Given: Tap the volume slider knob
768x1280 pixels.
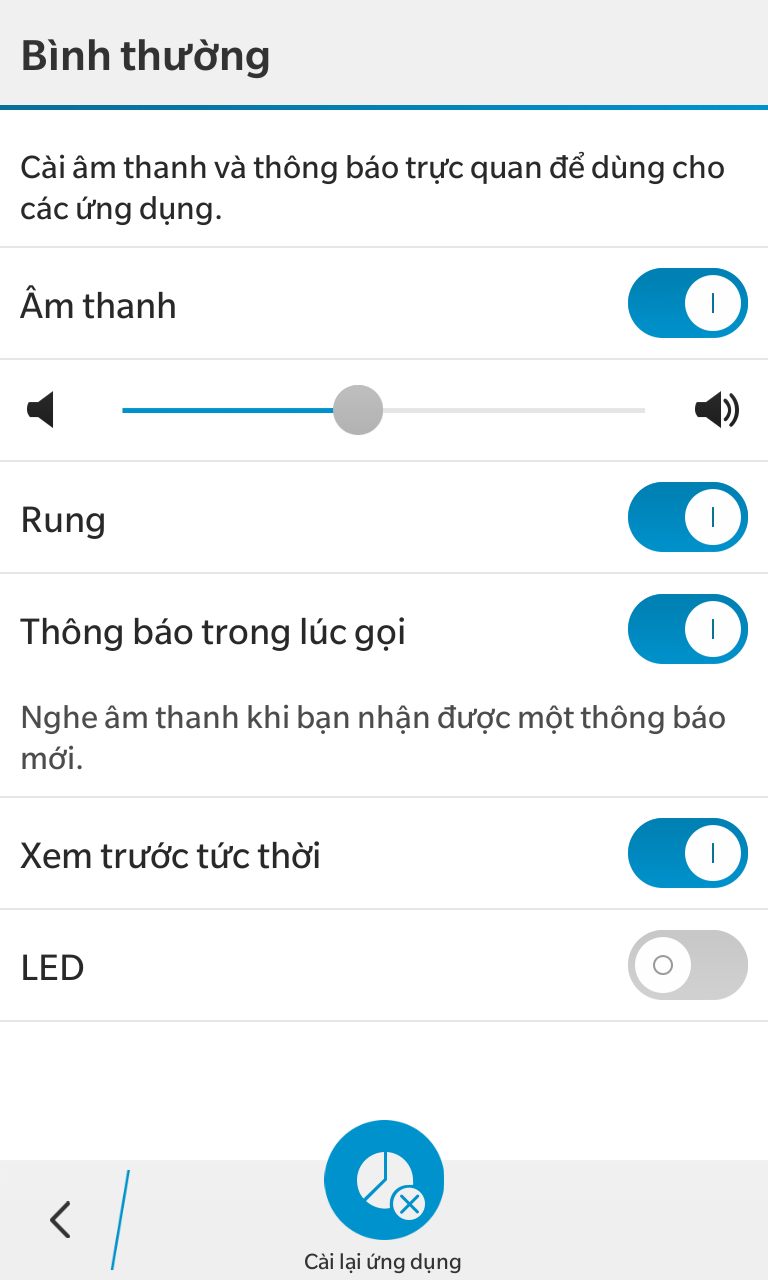Looking at the screenshot, I should pos(357,410).
